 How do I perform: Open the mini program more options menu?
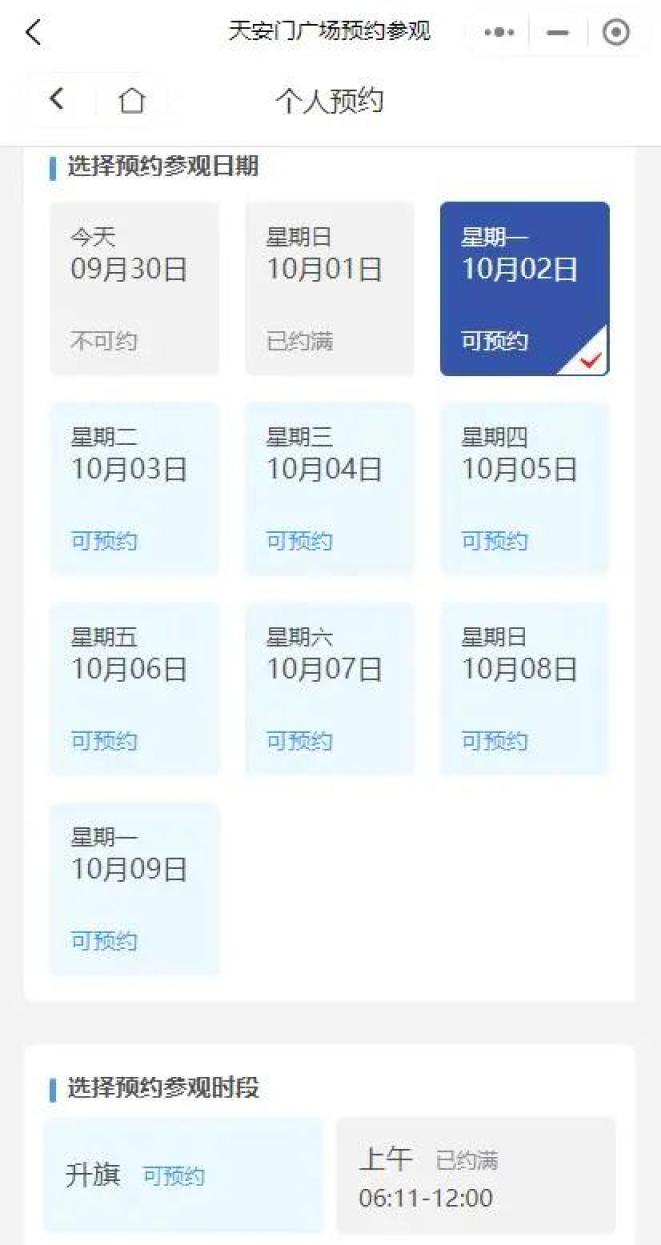(499, 32)
